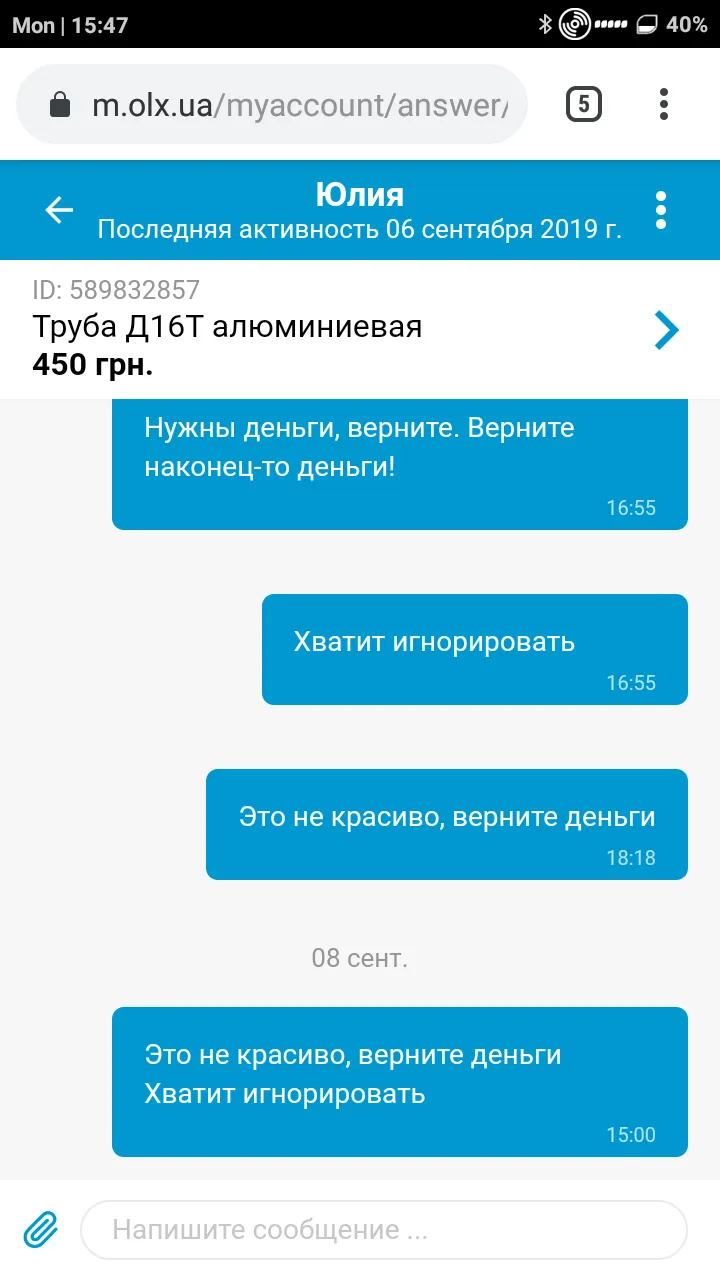Open the browser tab switcher showing 5
Viewport: 720px width, 1280px height.
[584, 104]
